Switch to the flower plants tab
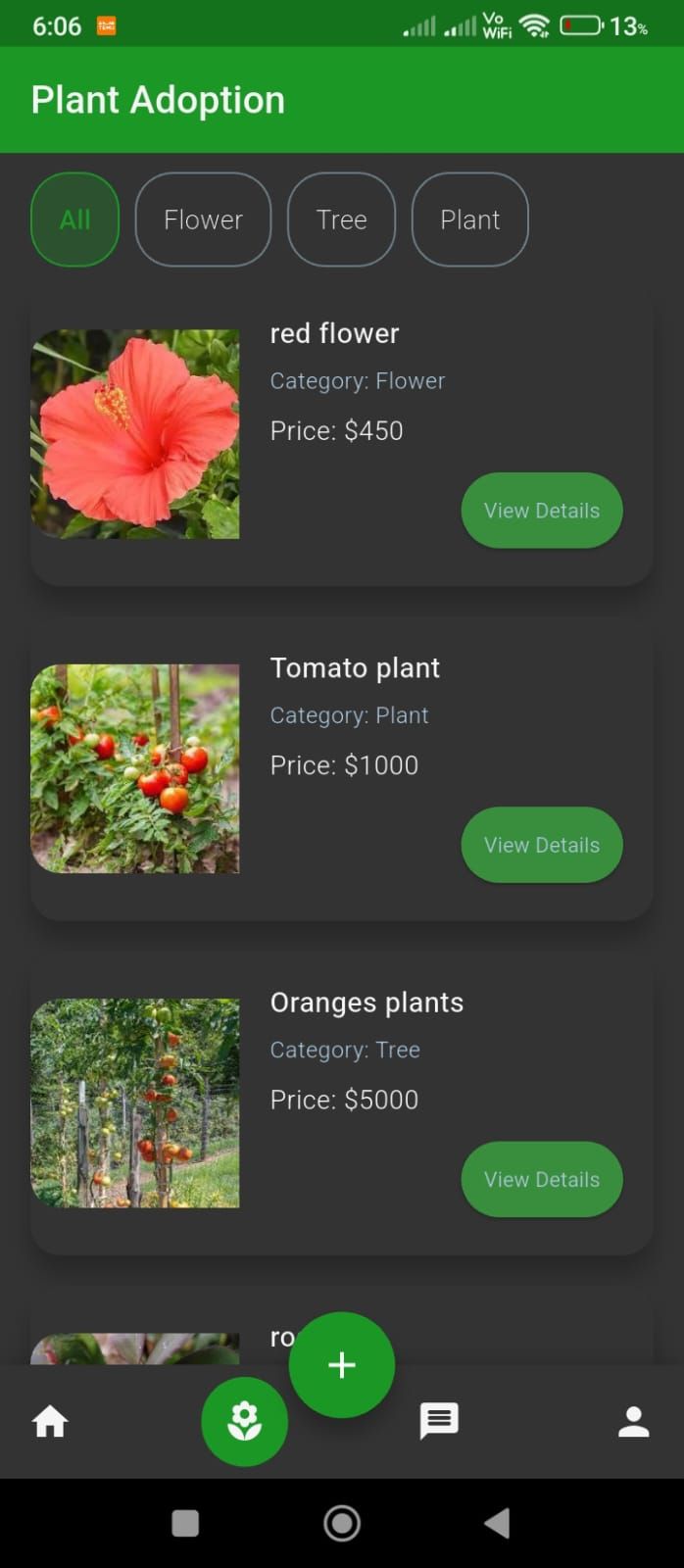Image resolution: width=684 pixels, height=1568 pixels. pos(244,1422)
